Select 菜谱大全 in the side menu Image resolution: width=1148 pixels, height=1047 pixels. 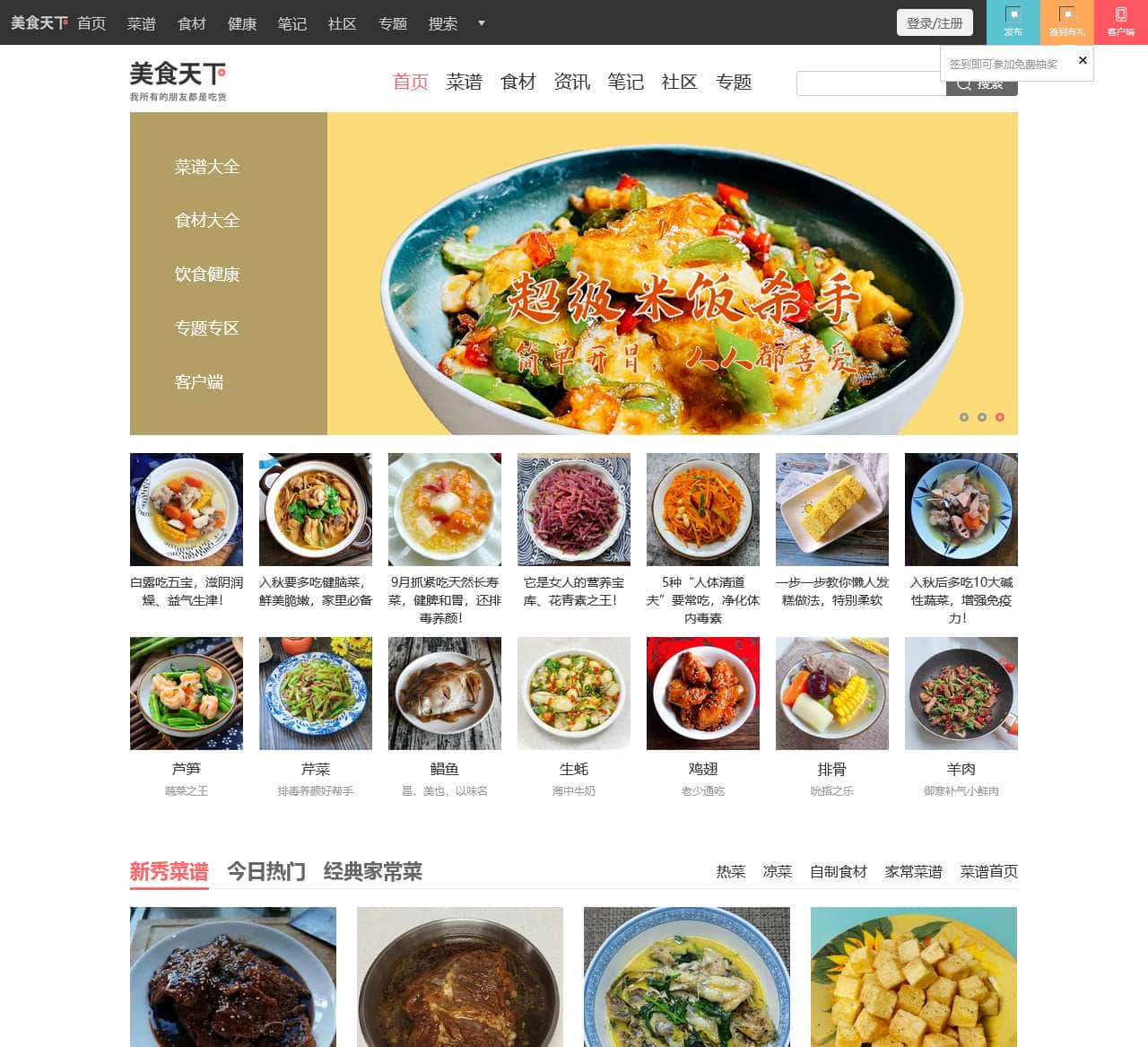coord(207,167)
